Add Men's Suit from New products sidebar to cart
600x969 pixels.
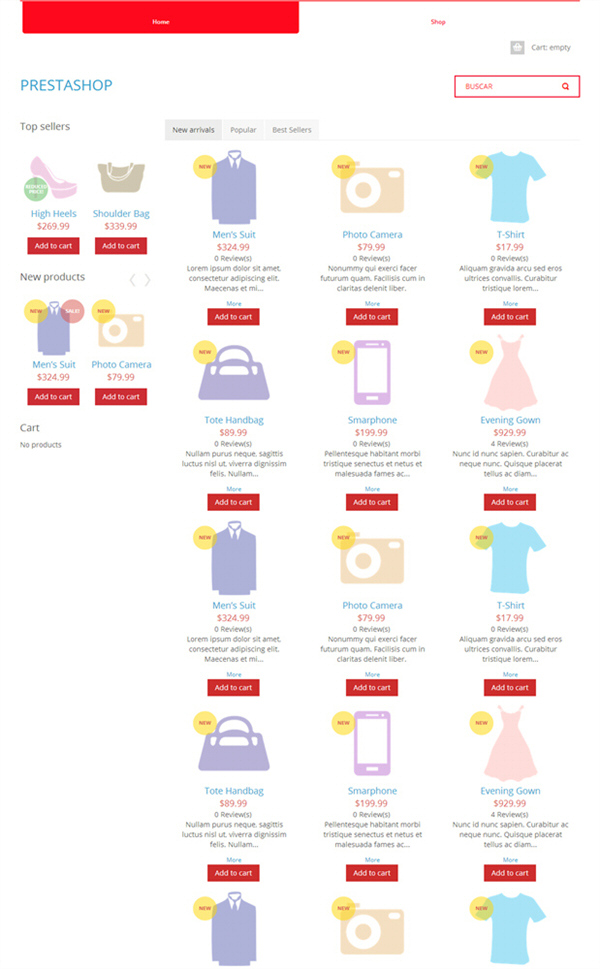point(53,397)
